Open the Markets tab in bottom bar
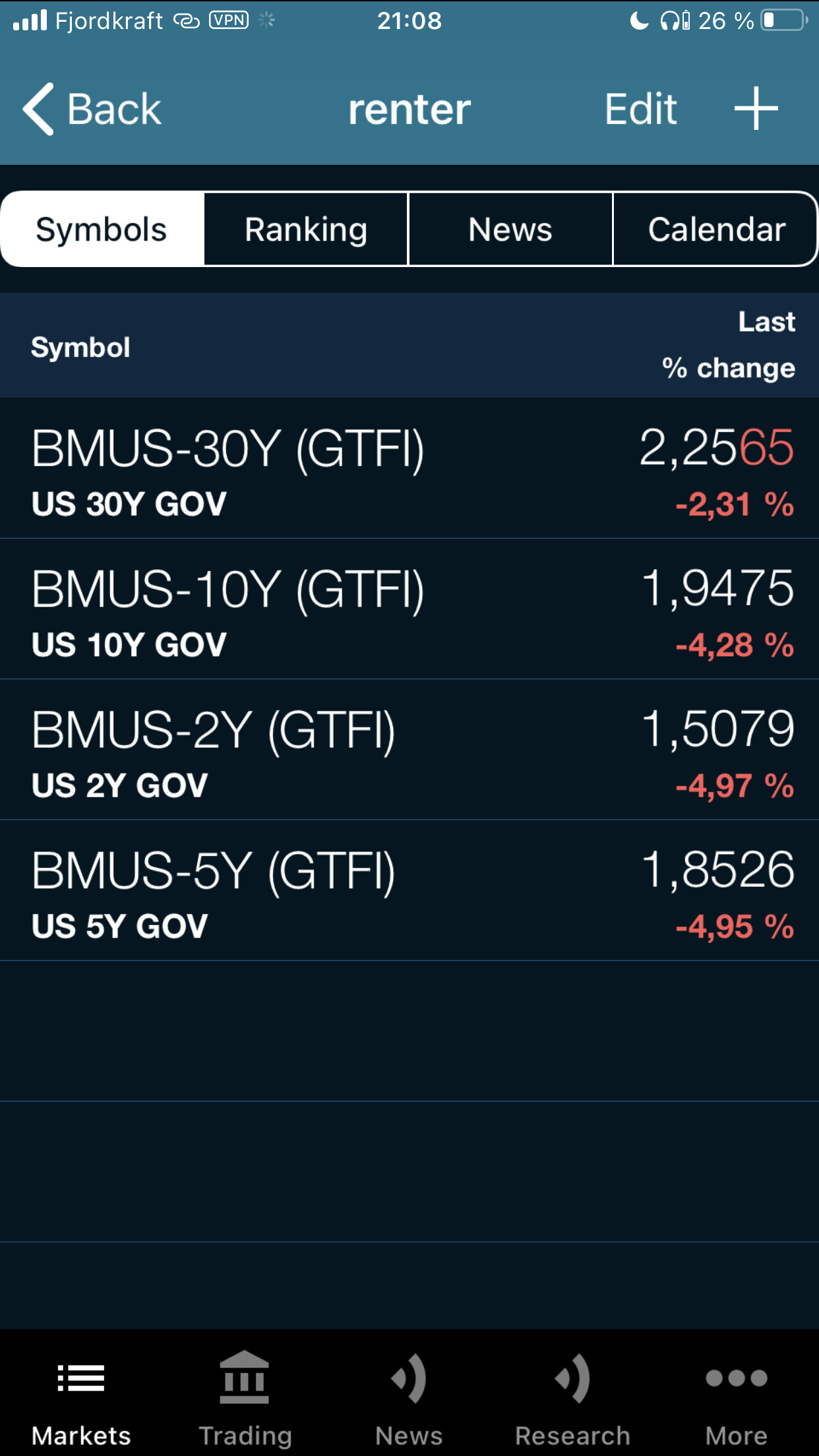819x1456 pixels. (81, 1397)
